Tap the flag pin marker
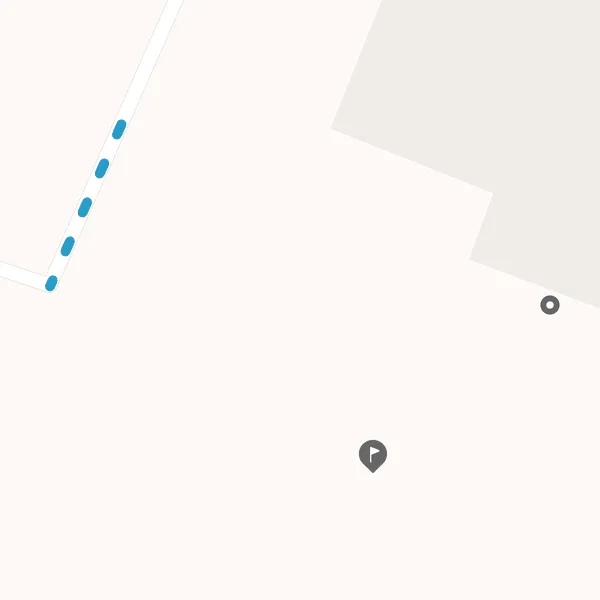Screen dimensions: 600x600 pos(373,456)
